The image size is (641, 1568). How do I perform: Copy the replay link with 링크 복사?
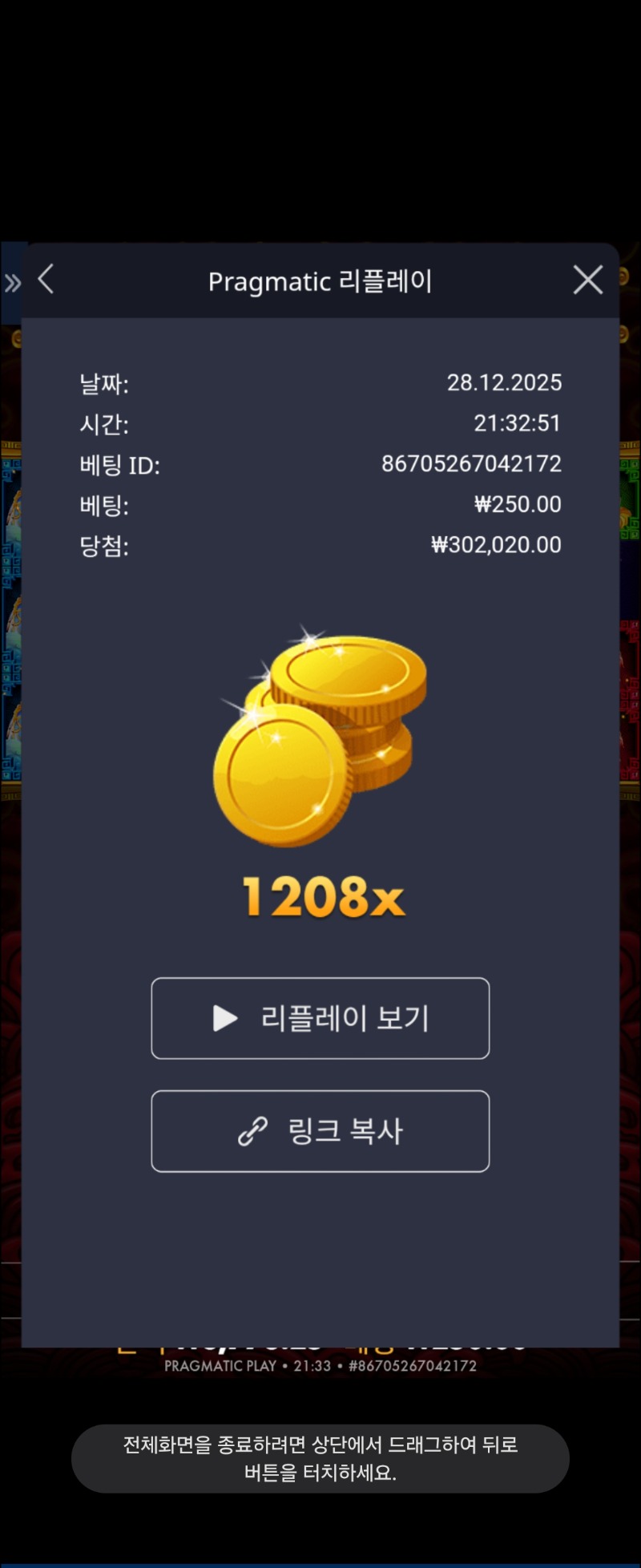[320, 1131]
